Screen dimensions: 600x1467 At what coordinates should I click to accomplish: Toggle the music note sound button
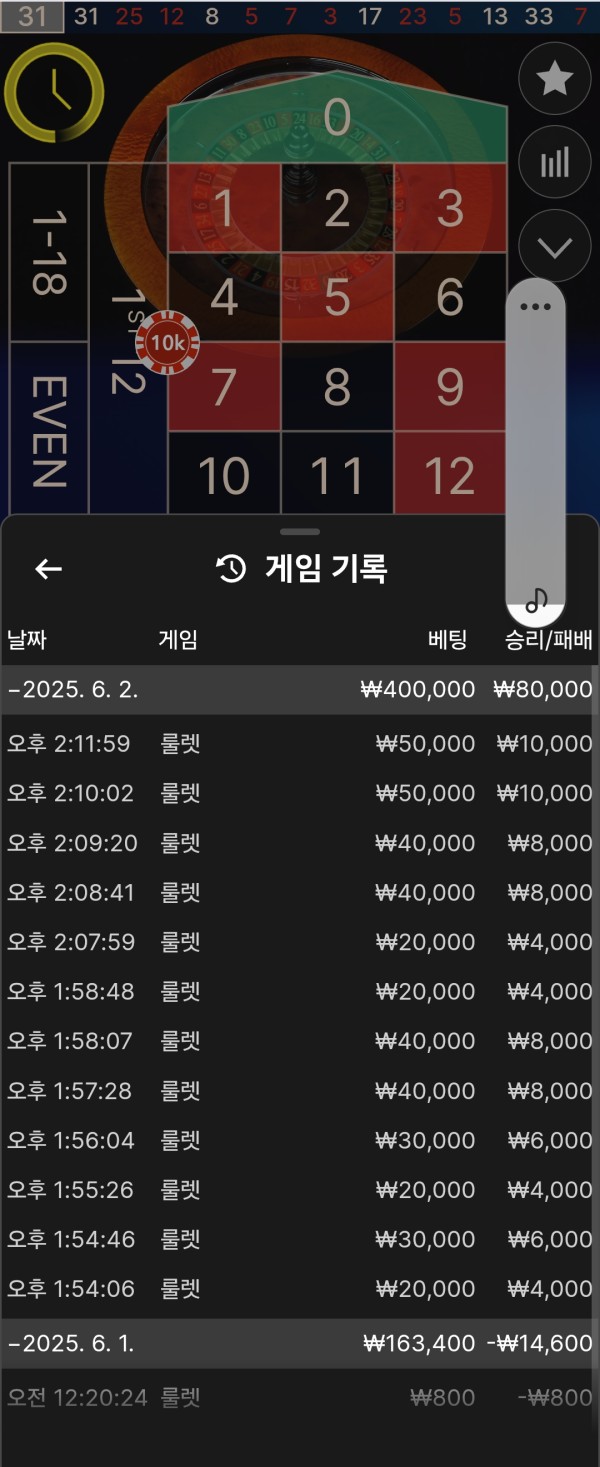tap(536, 600)
